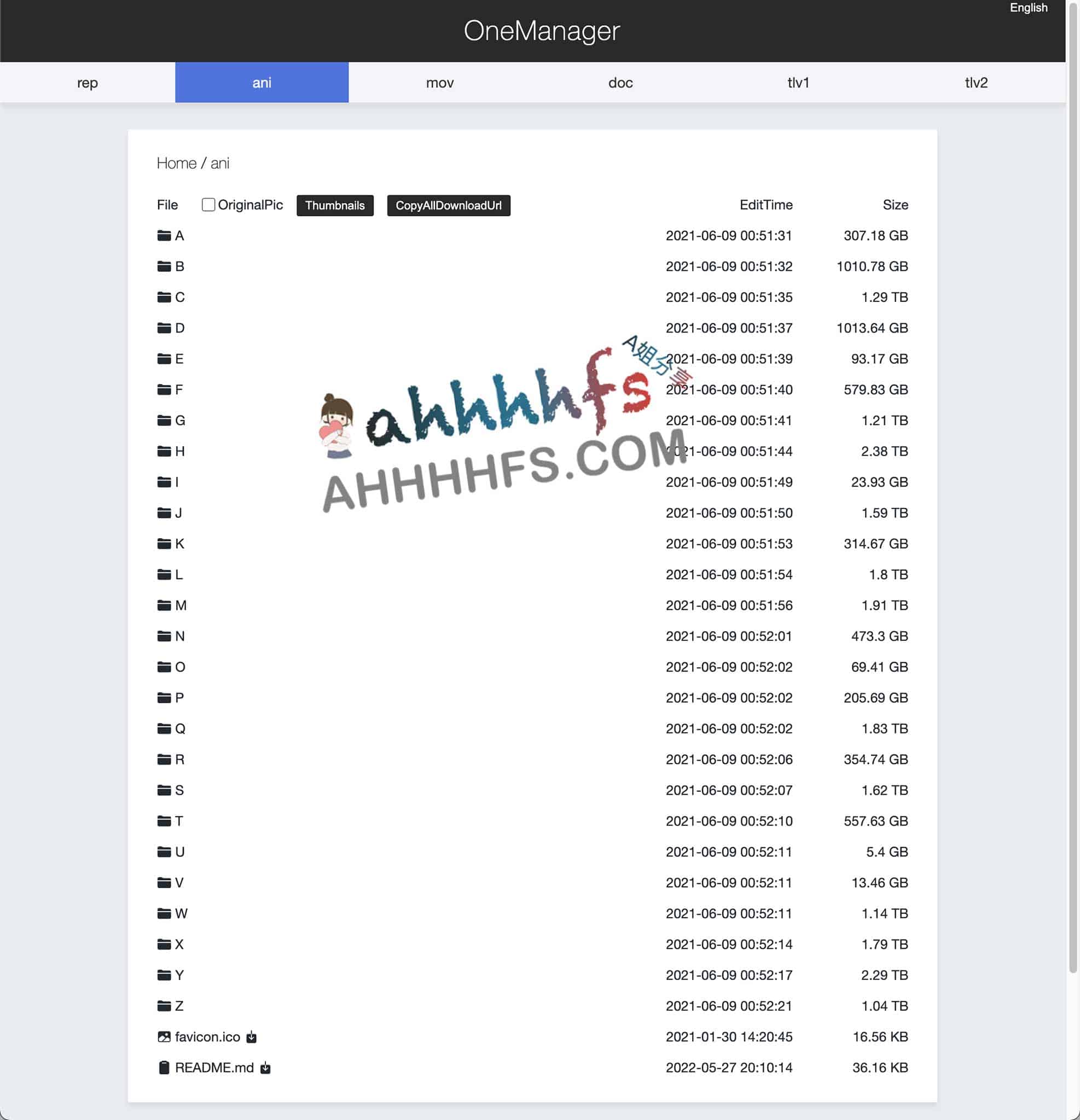Download the favicon.ico file
Image resolution: width=1080 pixels, height=1120 pixels.
(251, 1037)
